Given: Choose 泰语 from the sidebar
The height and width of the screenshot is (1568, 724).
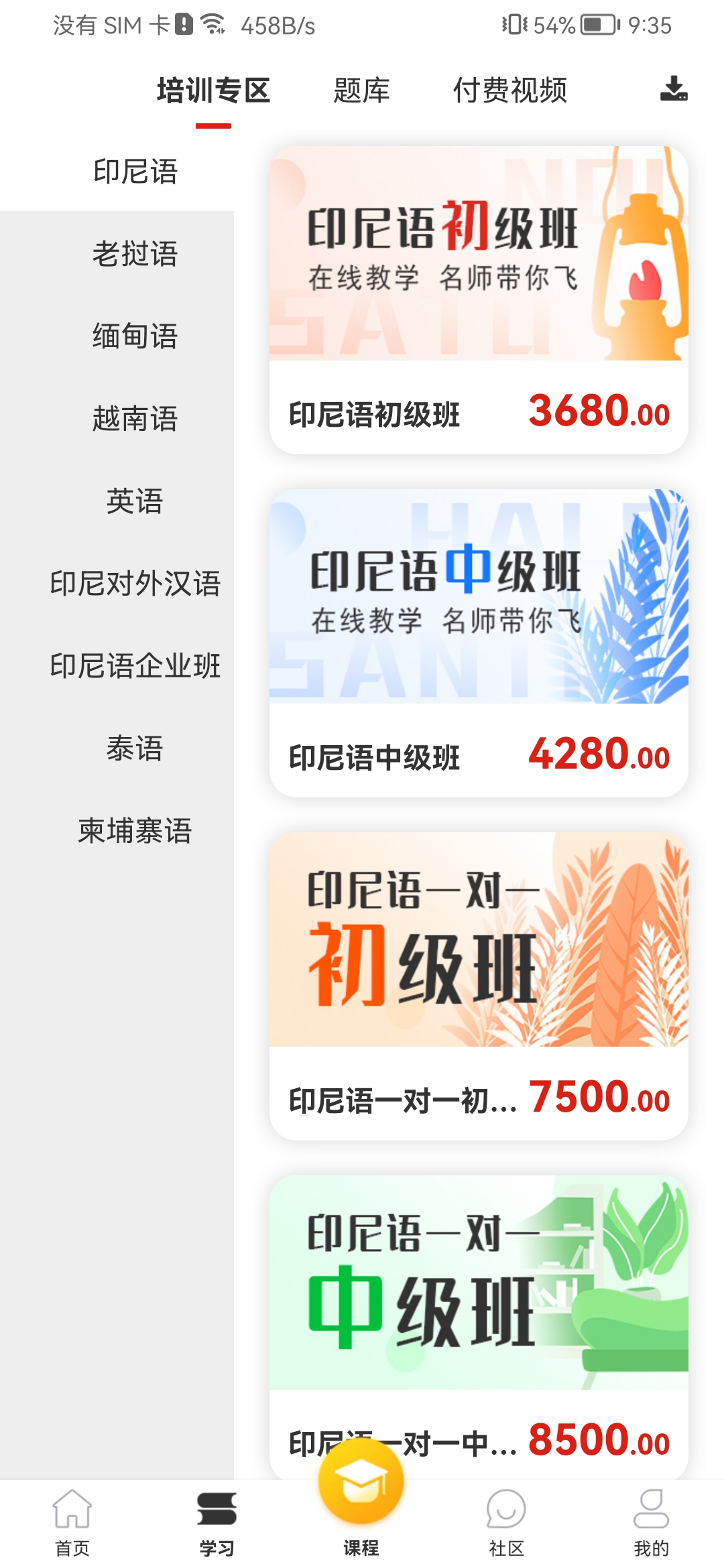Looking at the screenshot, I should (135, 748).
